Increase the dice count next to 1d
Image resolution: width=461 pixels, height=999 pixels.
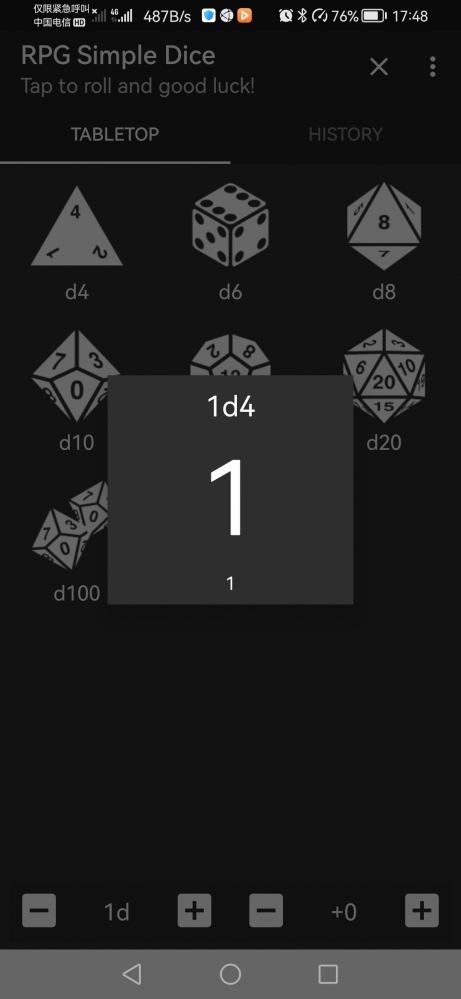pos(194,910)
